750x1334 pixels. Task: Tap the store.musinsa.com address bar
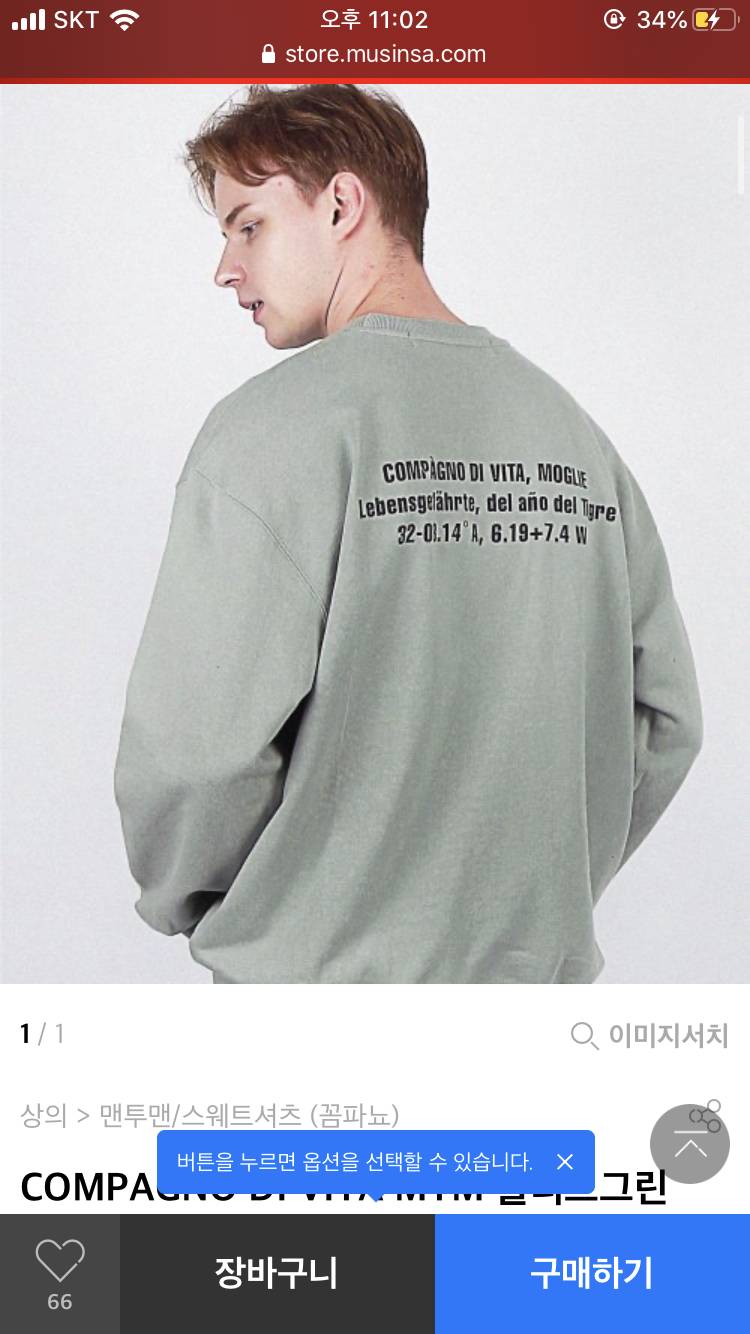tap(375, 54)
